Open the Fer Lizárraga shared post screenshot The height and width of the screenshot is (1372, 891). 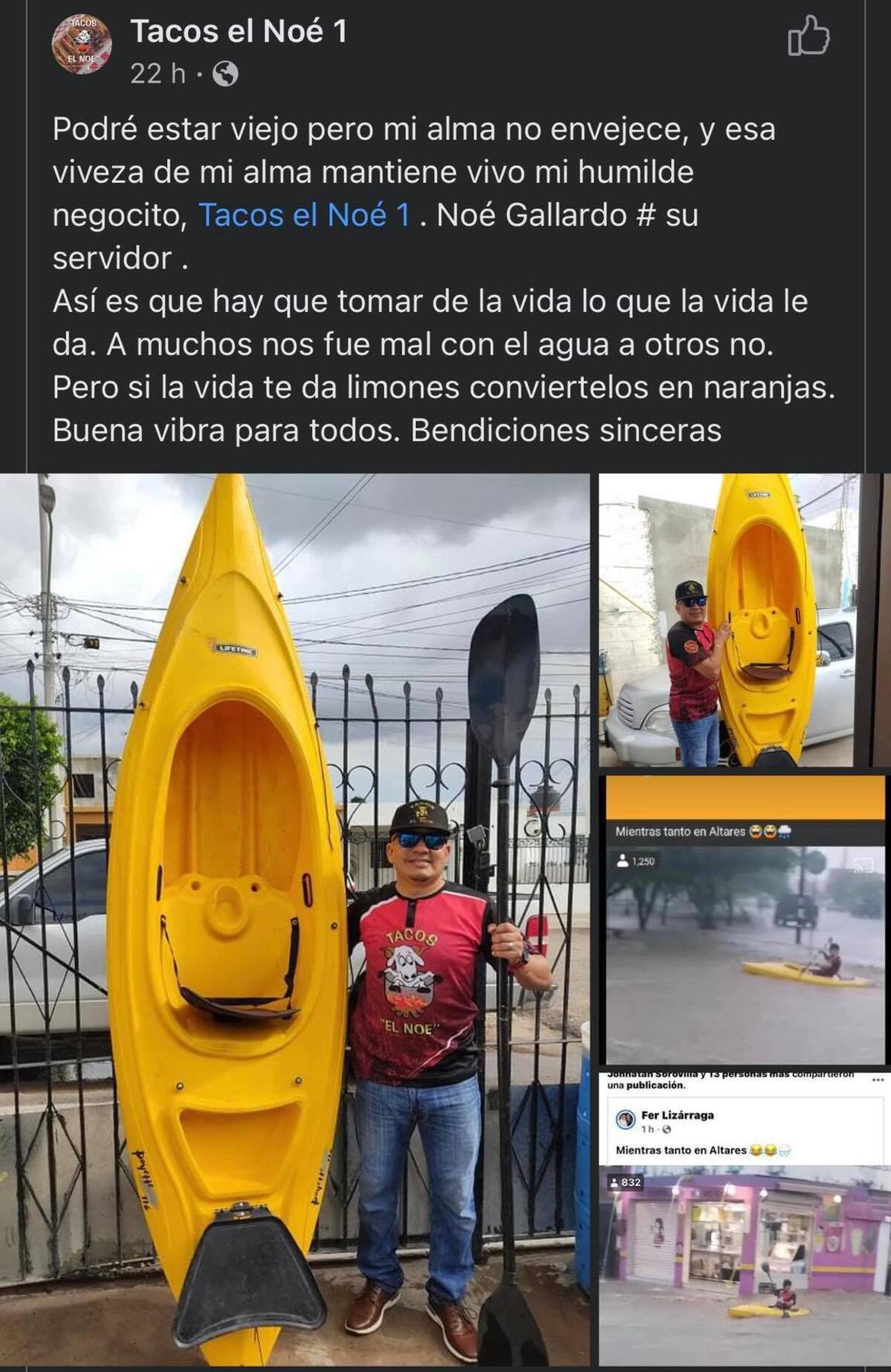pyautogui.click(x=745, y=1218)
